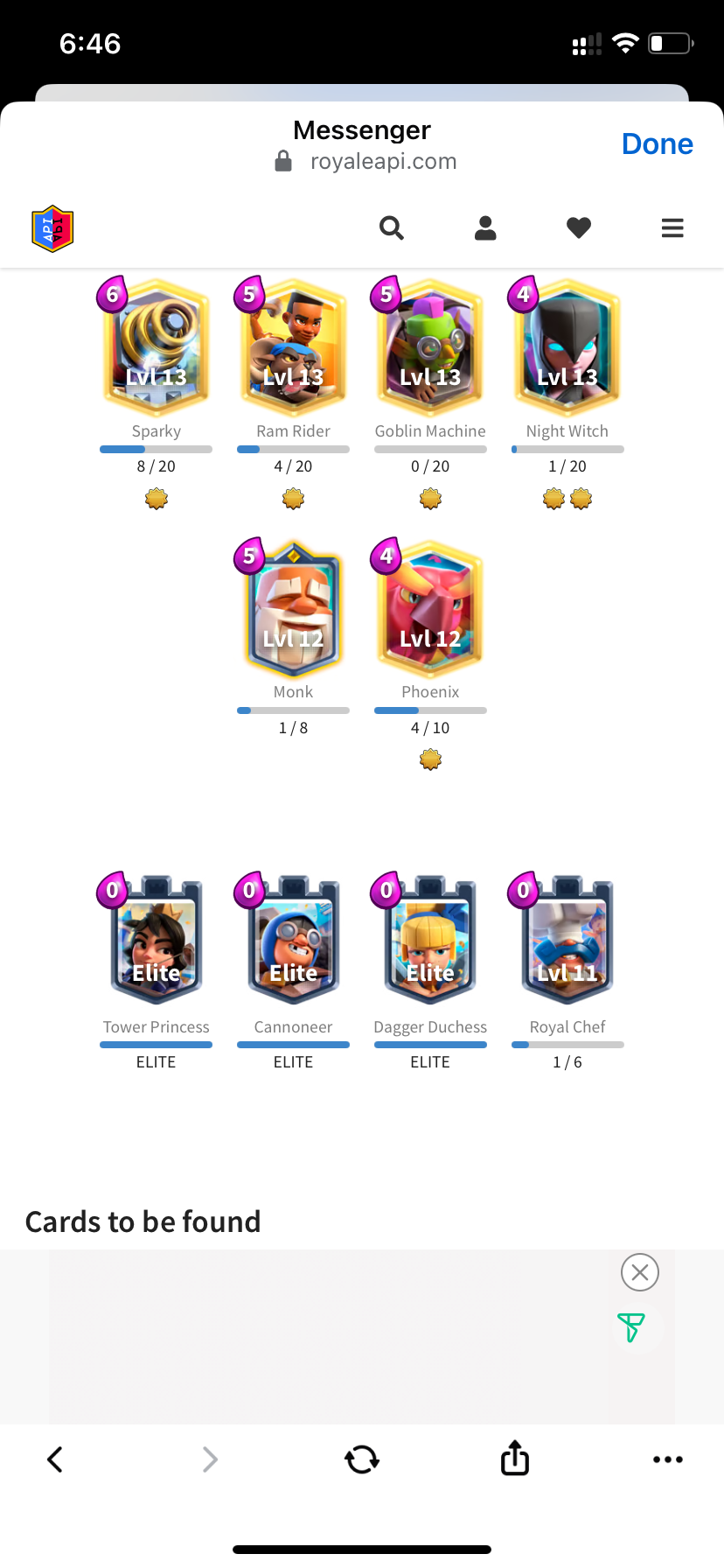Dismiss the ad banner

[x=640, y=1272]
